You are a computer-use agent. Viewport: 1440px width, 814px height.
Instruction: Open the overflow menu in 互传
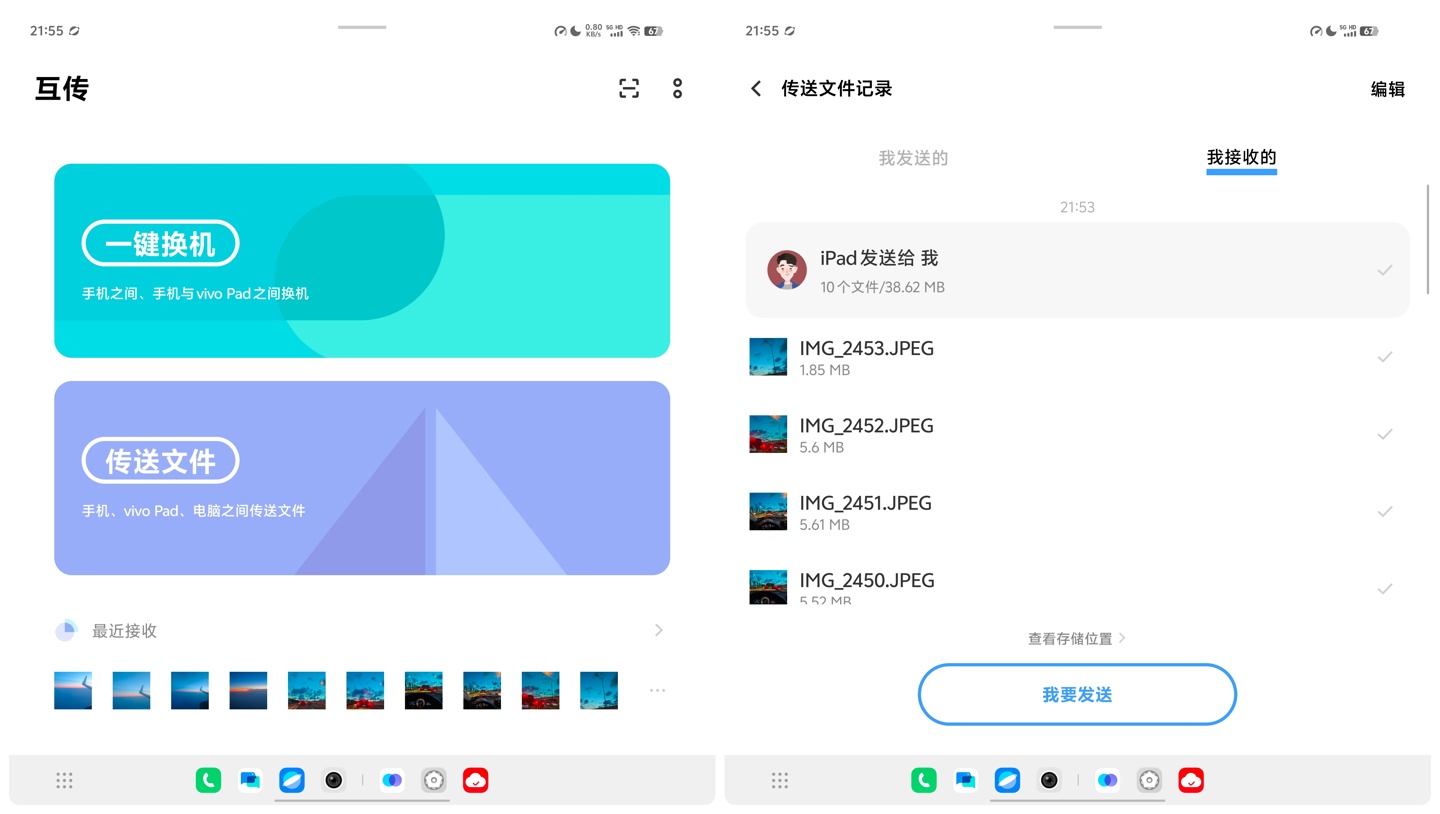(677, 89)
